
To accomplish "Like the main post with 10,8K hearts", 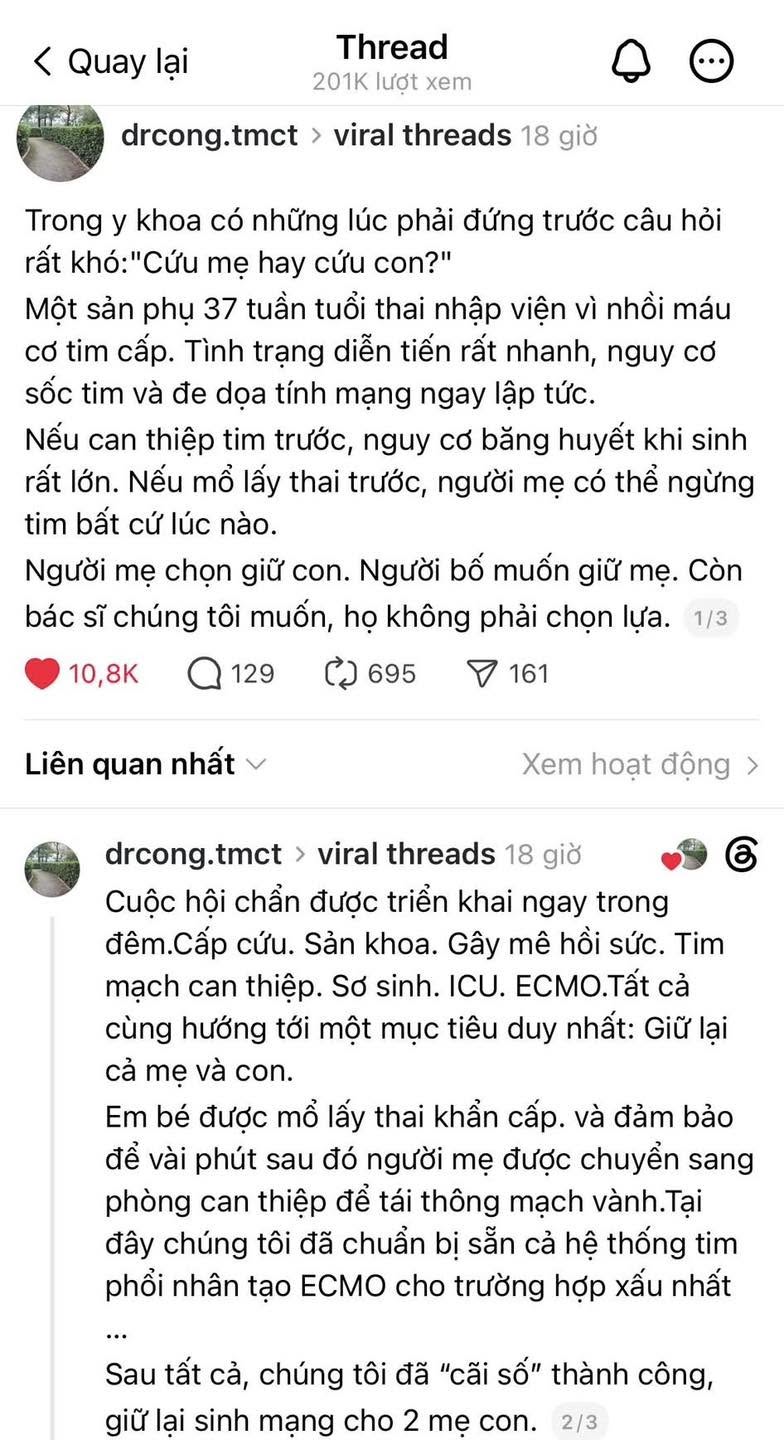I will click(x=42, y=674).
